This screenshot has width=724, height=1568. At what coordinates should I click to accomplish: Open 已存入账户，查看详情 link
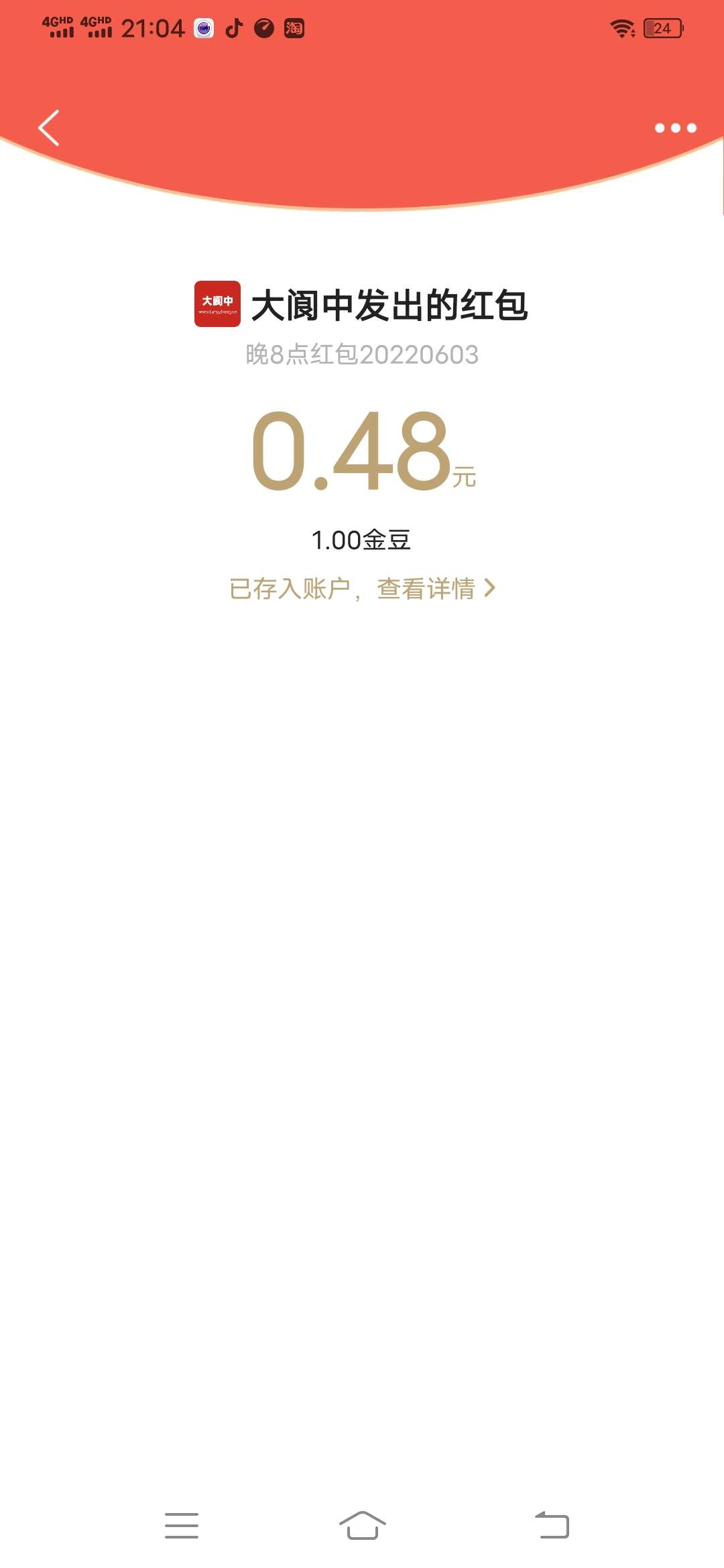(362, 588)
